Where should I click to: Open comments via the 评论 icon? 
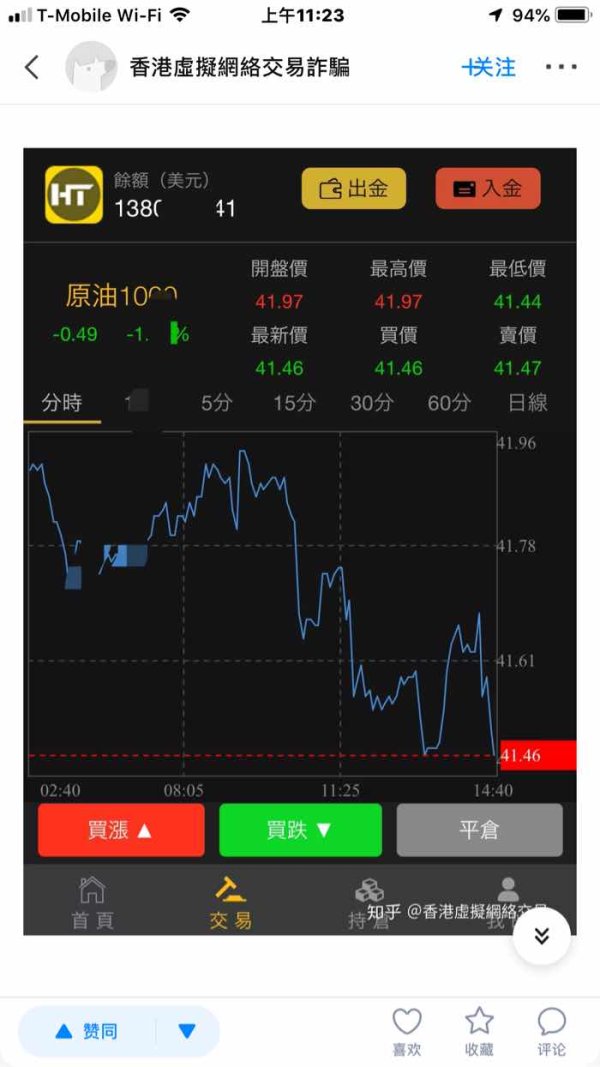pyautogui.click(x=551, y=1031)
